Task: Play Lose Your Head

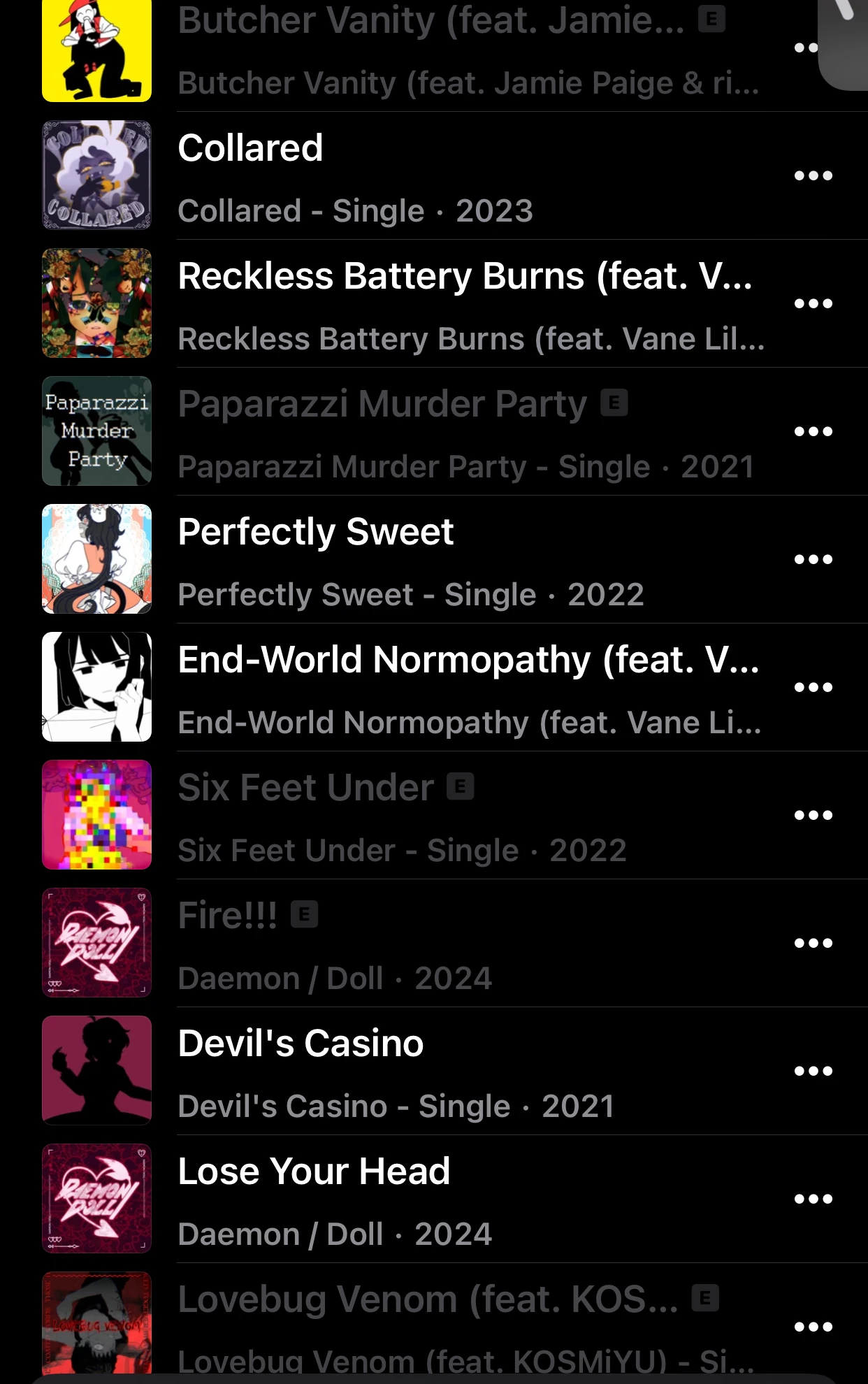Action: click(x=419, y=1199)
